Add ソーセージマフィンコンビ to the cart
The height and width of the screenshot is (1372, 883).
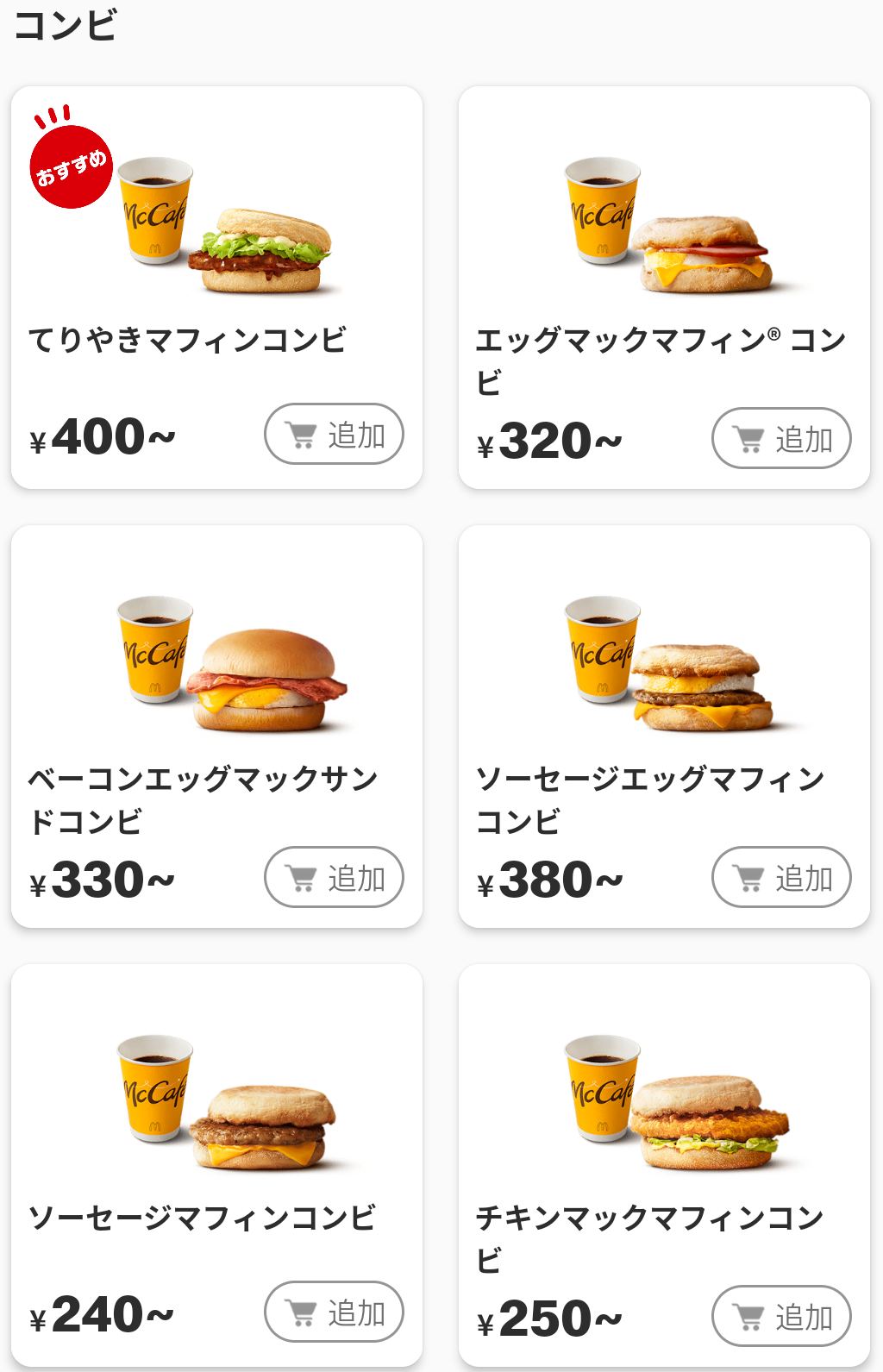[x=334, y=1312]
